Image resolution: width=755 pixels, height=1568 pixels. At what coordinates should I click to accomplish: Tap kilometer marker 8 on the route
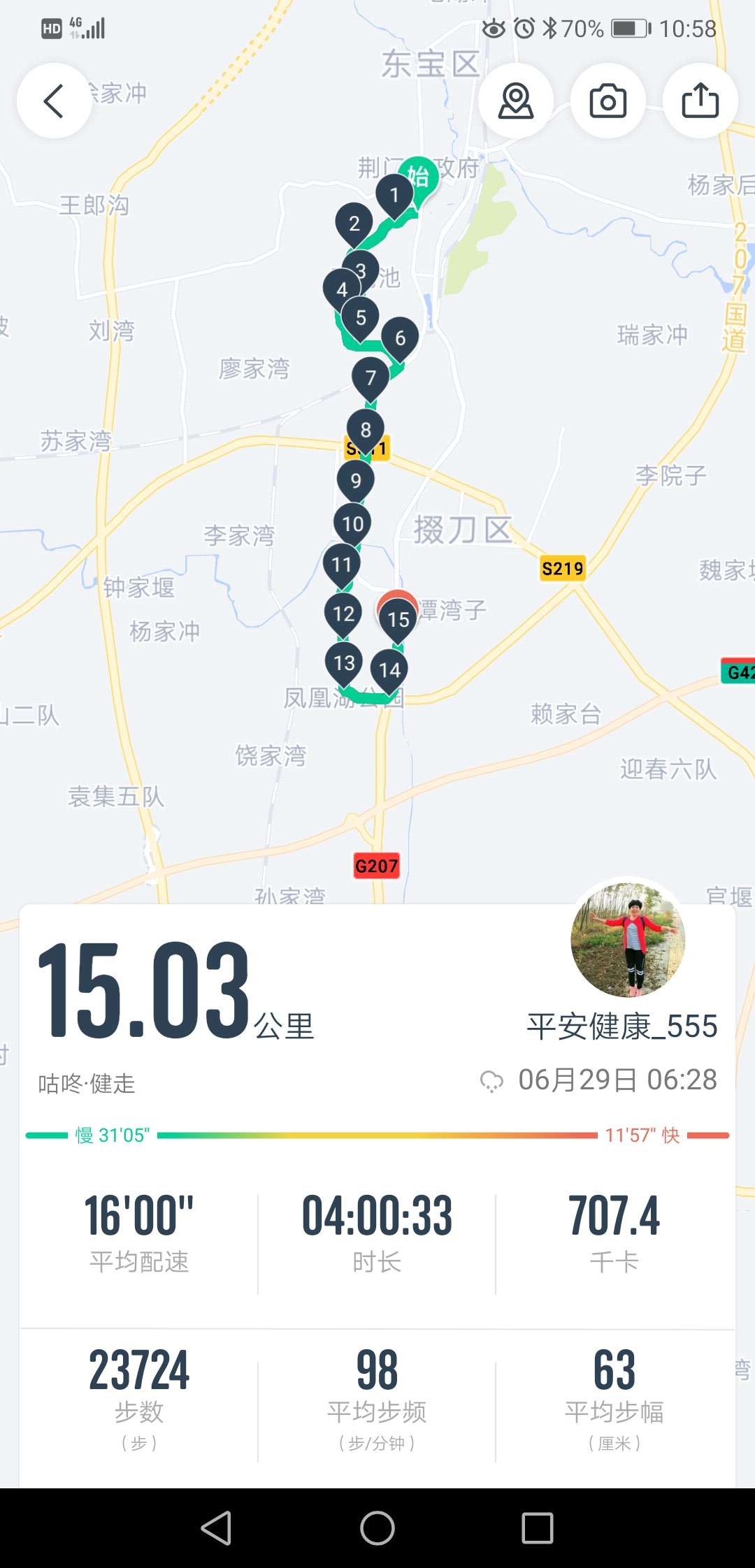[366, 429]
